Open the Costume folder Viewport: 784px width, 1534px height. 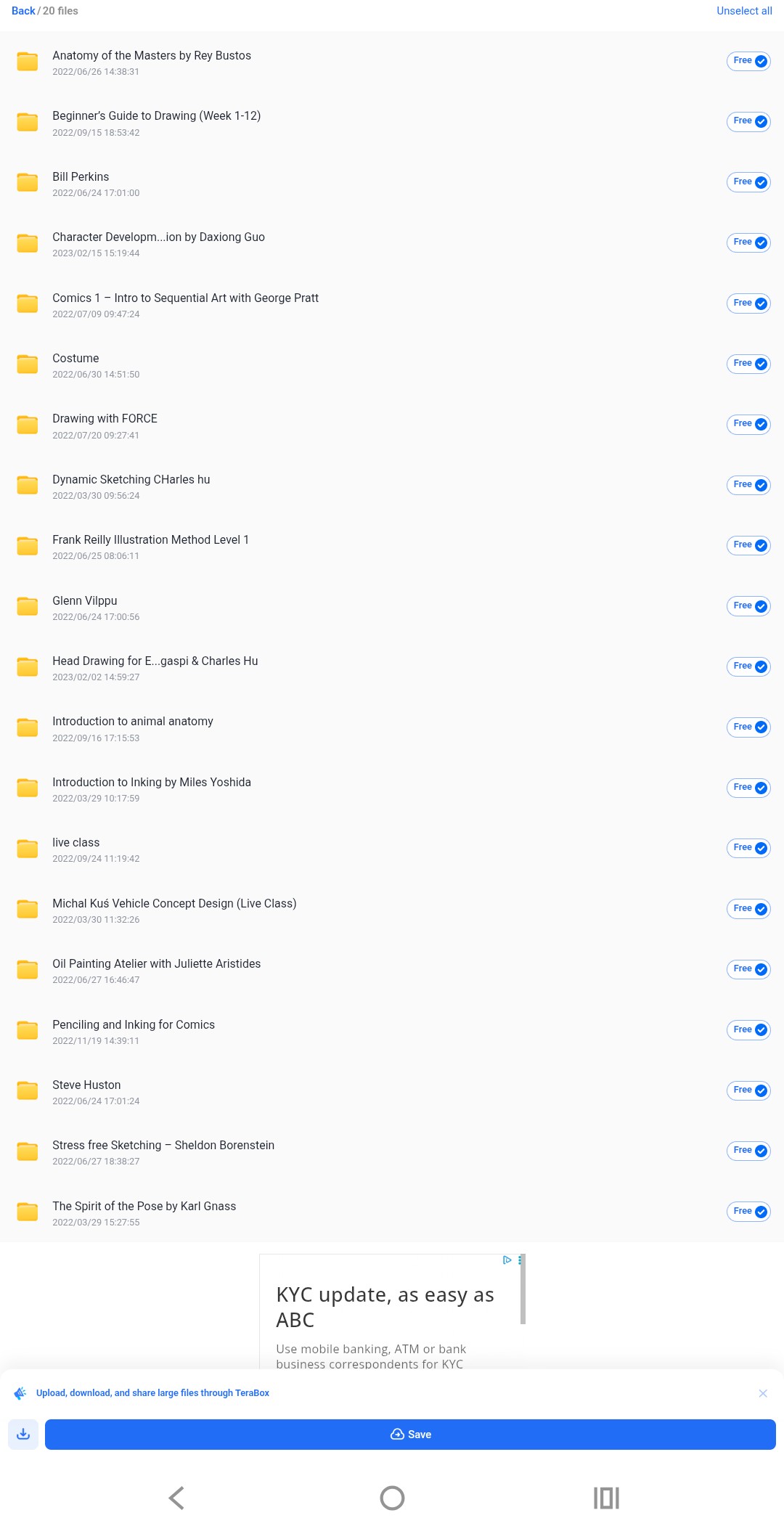point(75,359)
